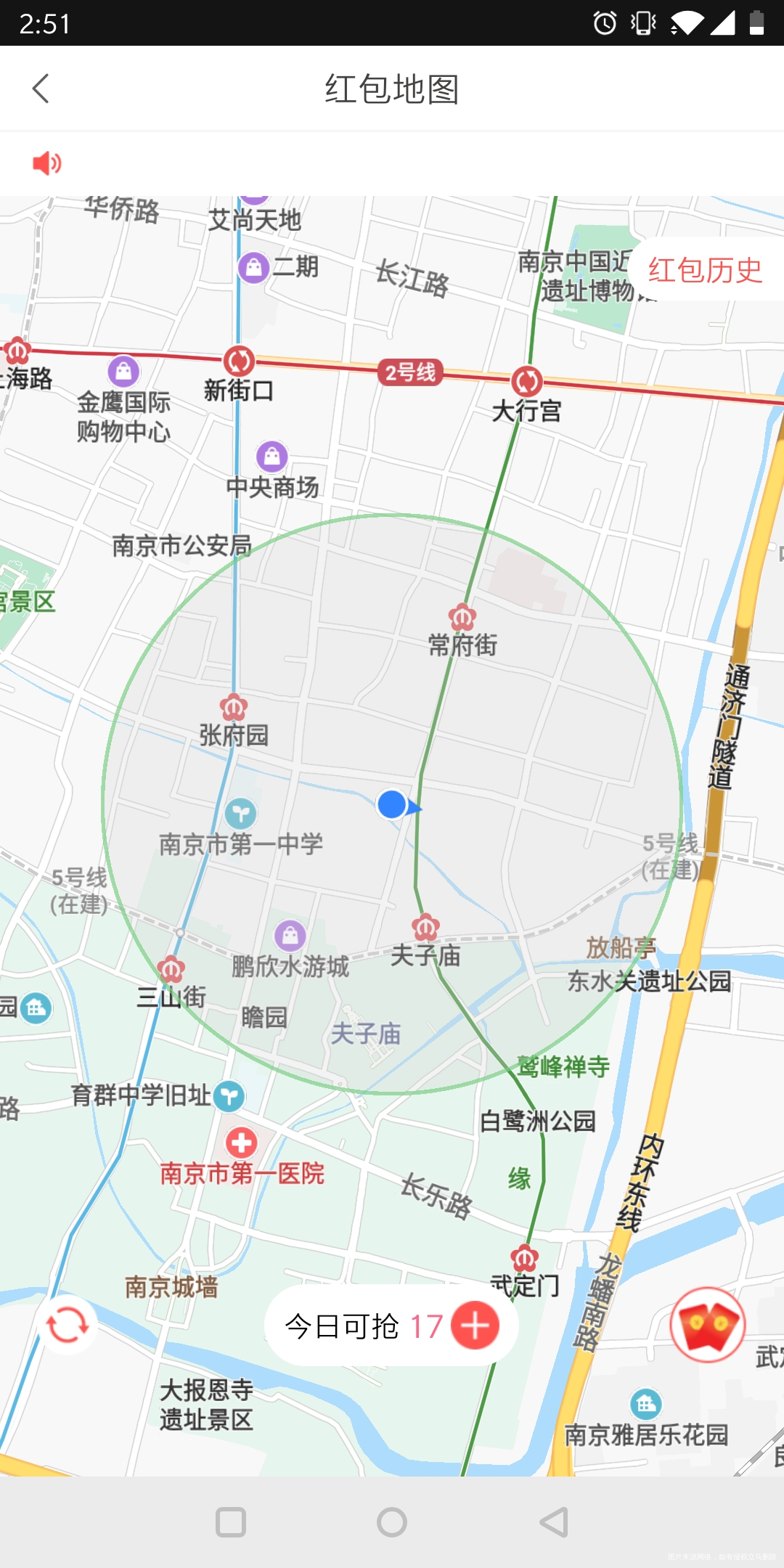Open the red envelope icon at bottom right
The height and width of the screenshot is (1568, 784).
coord(708,1324)
